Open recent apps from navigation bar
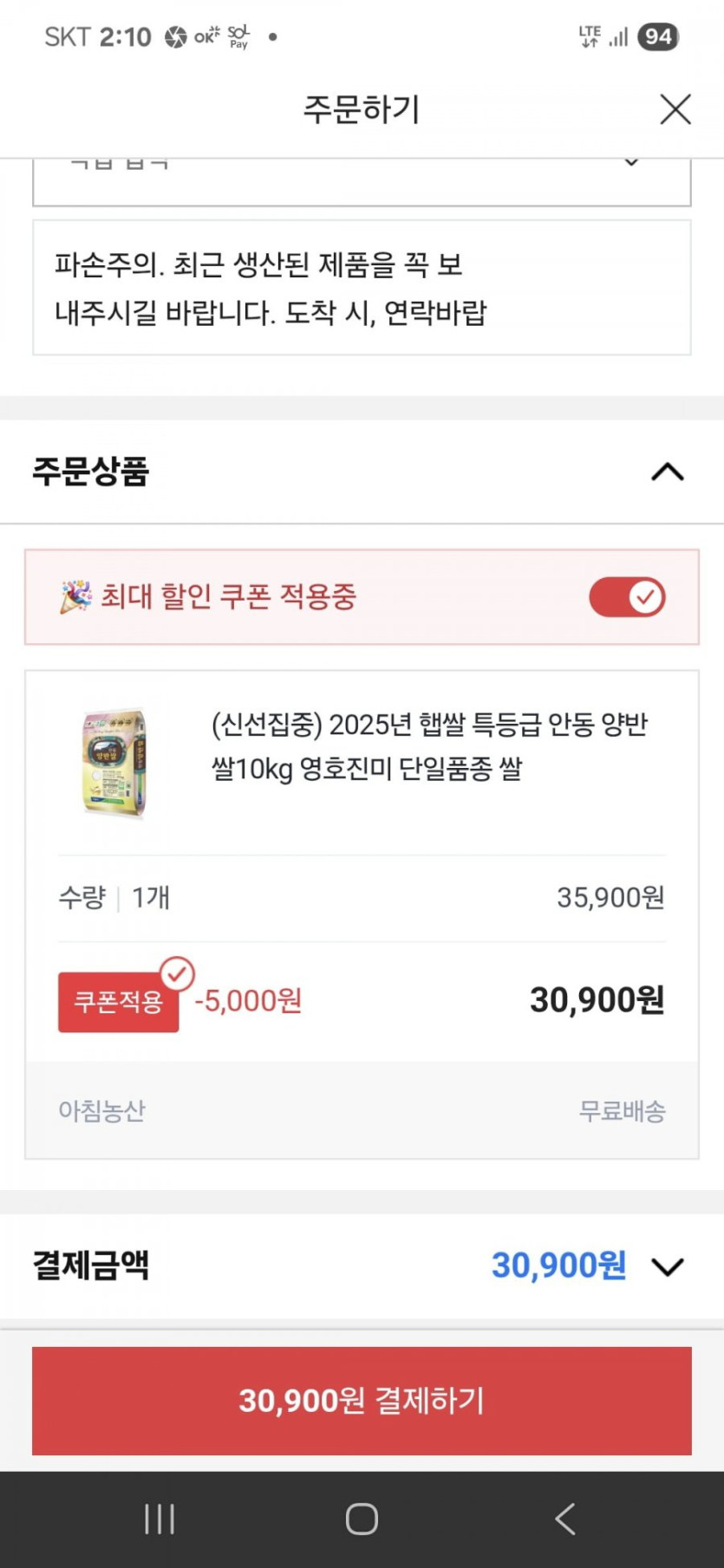This screenshot has height=1568, width=724. click(160, 1519)
